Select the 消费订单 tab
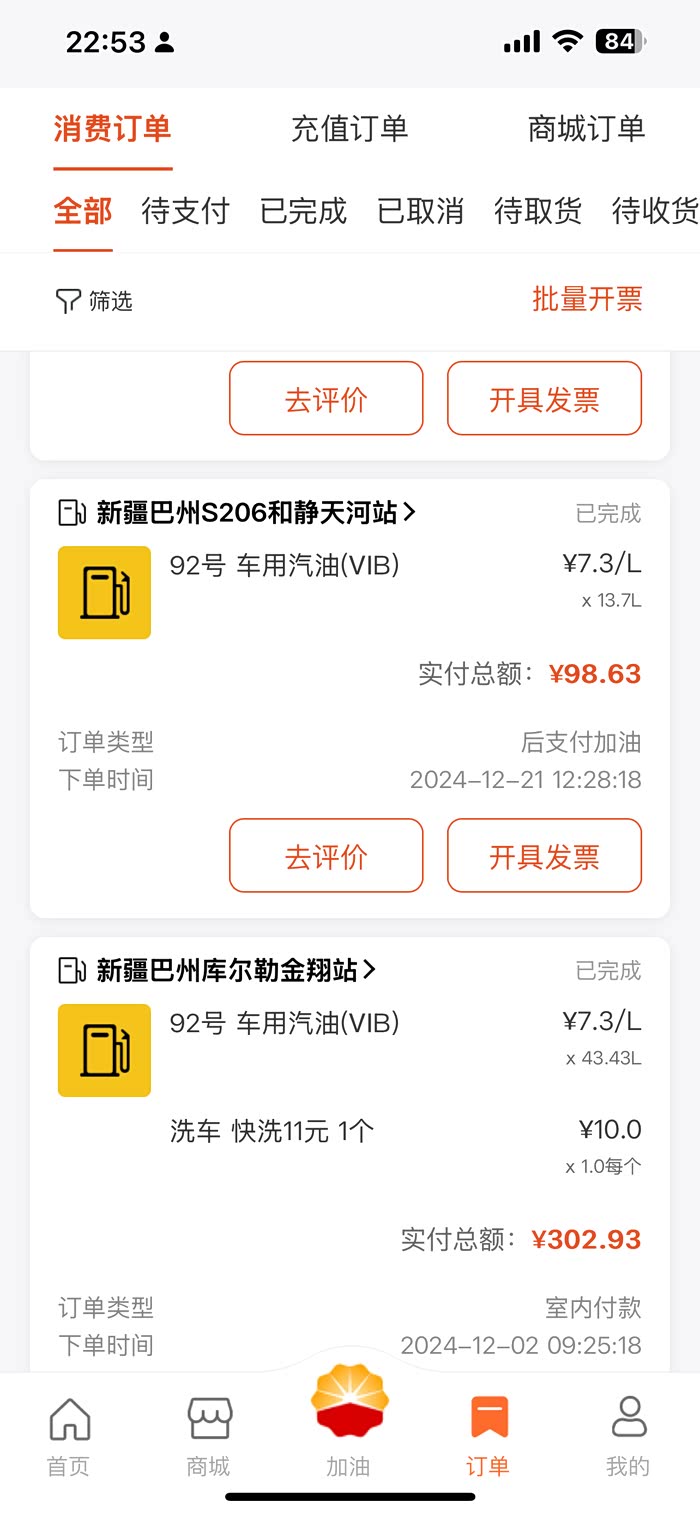700x1514 pixels. (x=112, y=129)
